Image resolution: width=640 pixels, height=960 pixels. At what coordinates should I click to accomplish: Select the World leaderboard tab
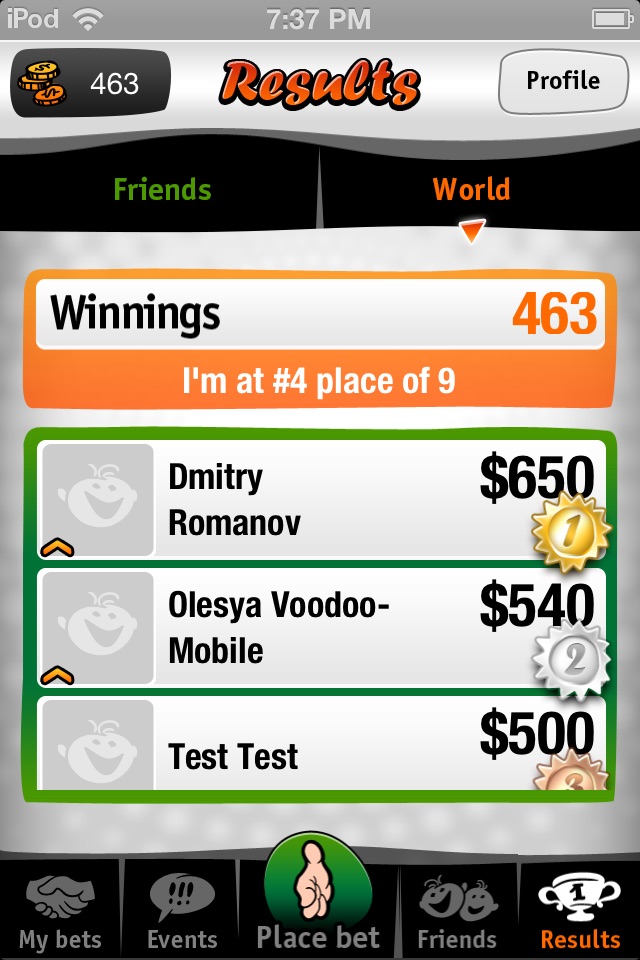tap(471, 190)
